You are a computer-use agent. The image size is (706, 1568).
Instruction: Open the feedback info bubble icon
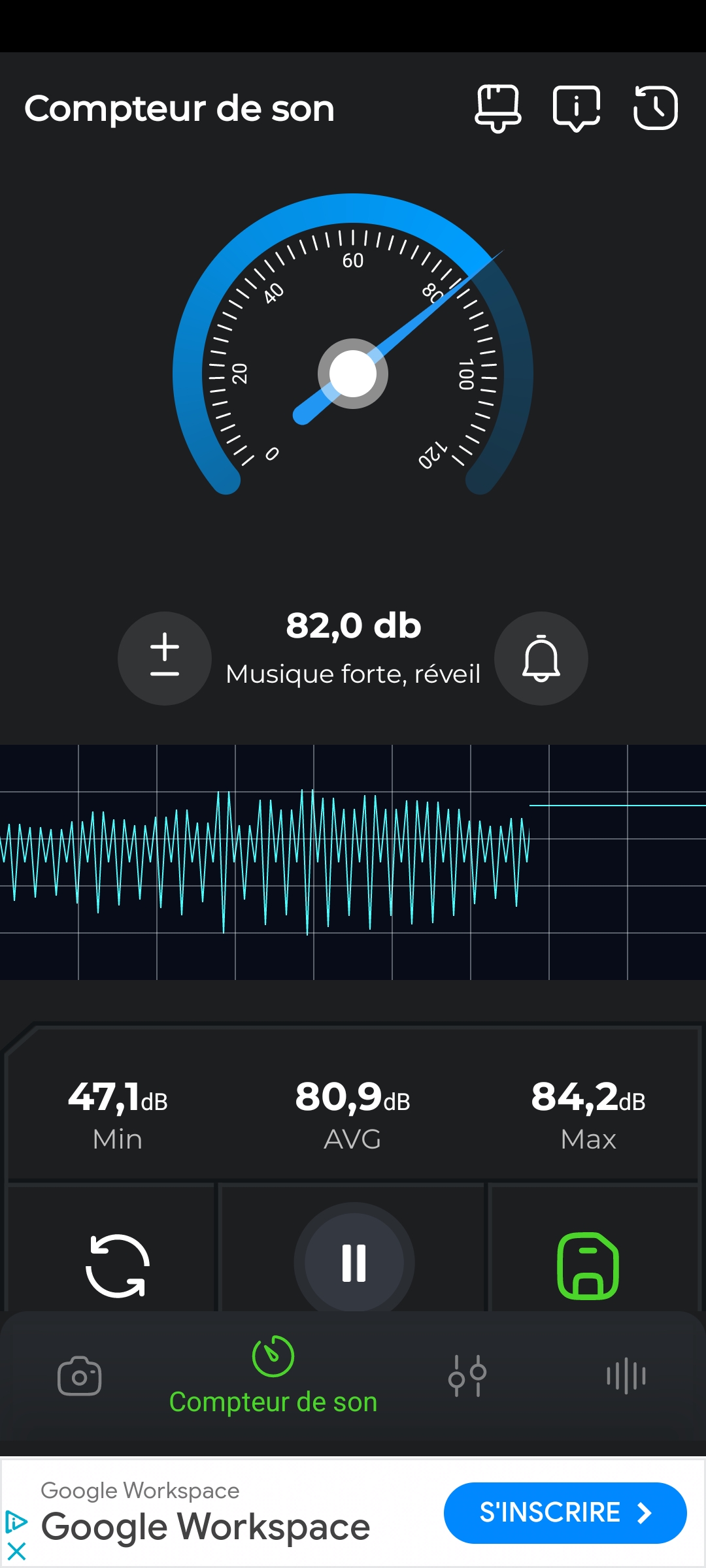point(577,108)
